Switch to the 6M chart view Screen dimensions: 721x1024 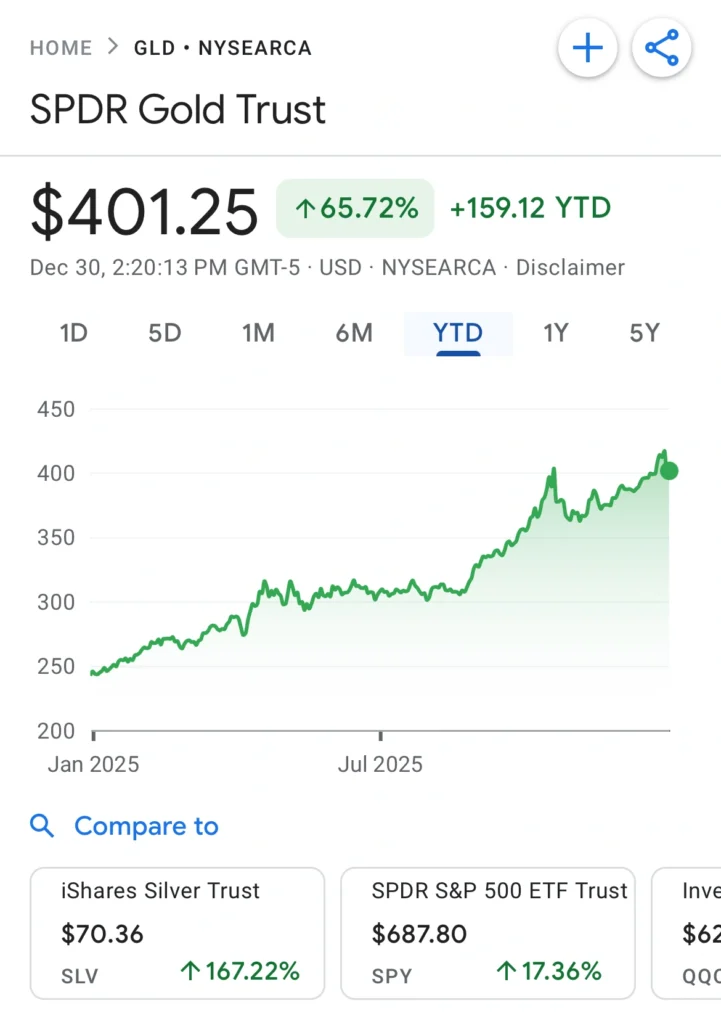point(354,333)
